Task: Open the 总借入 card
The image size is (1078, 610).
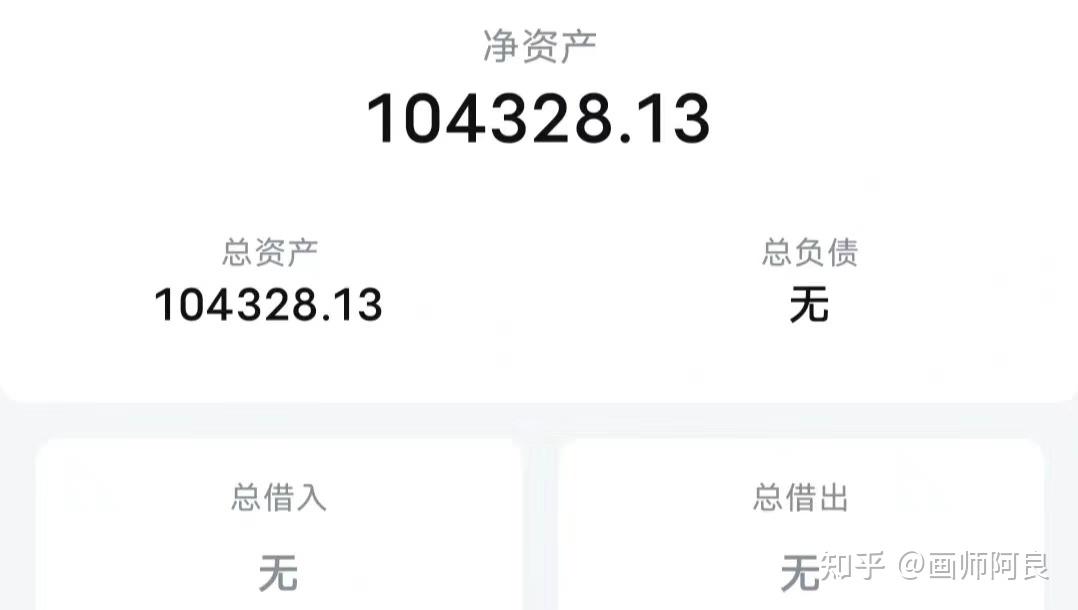Action: [x=278, y=530]
